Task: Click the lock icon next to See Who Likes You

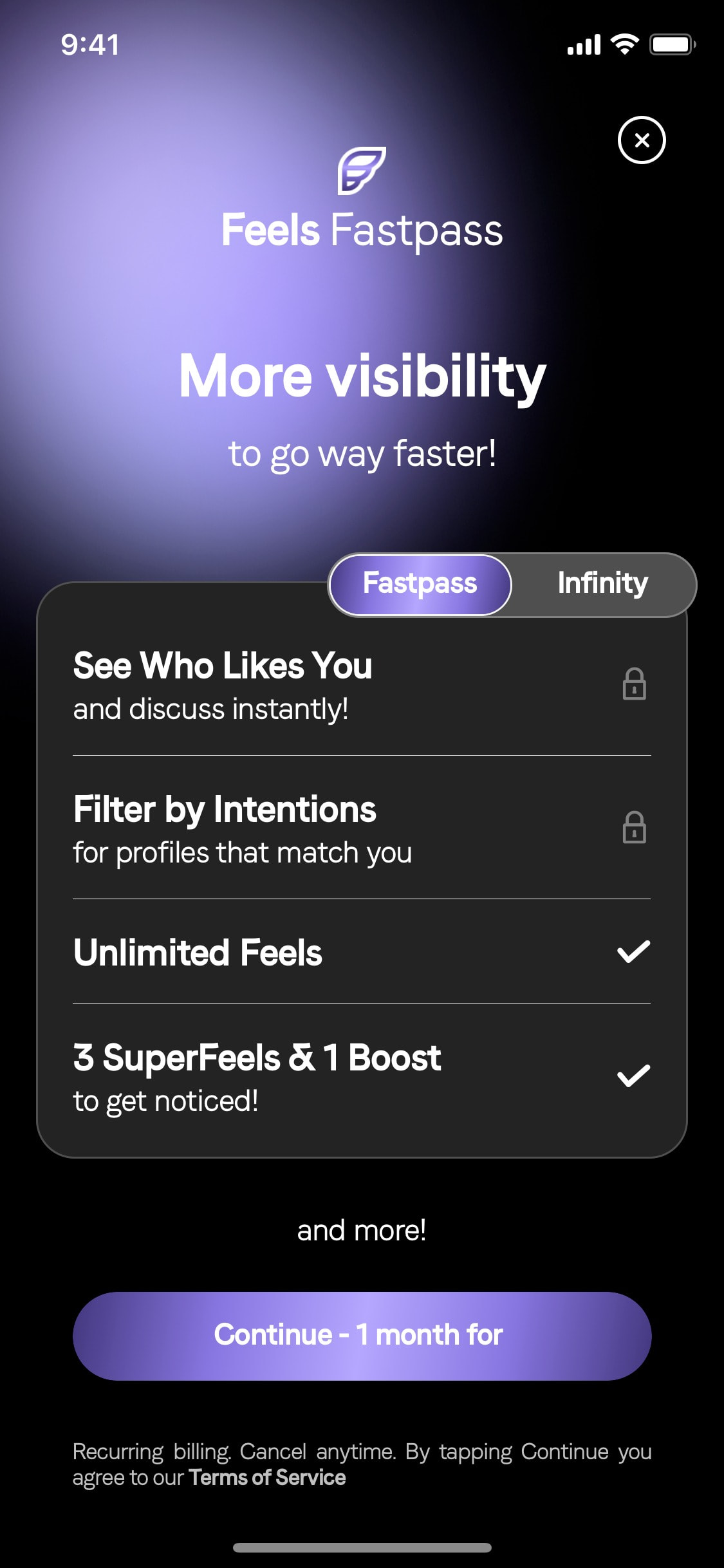Action: [634, 686]
